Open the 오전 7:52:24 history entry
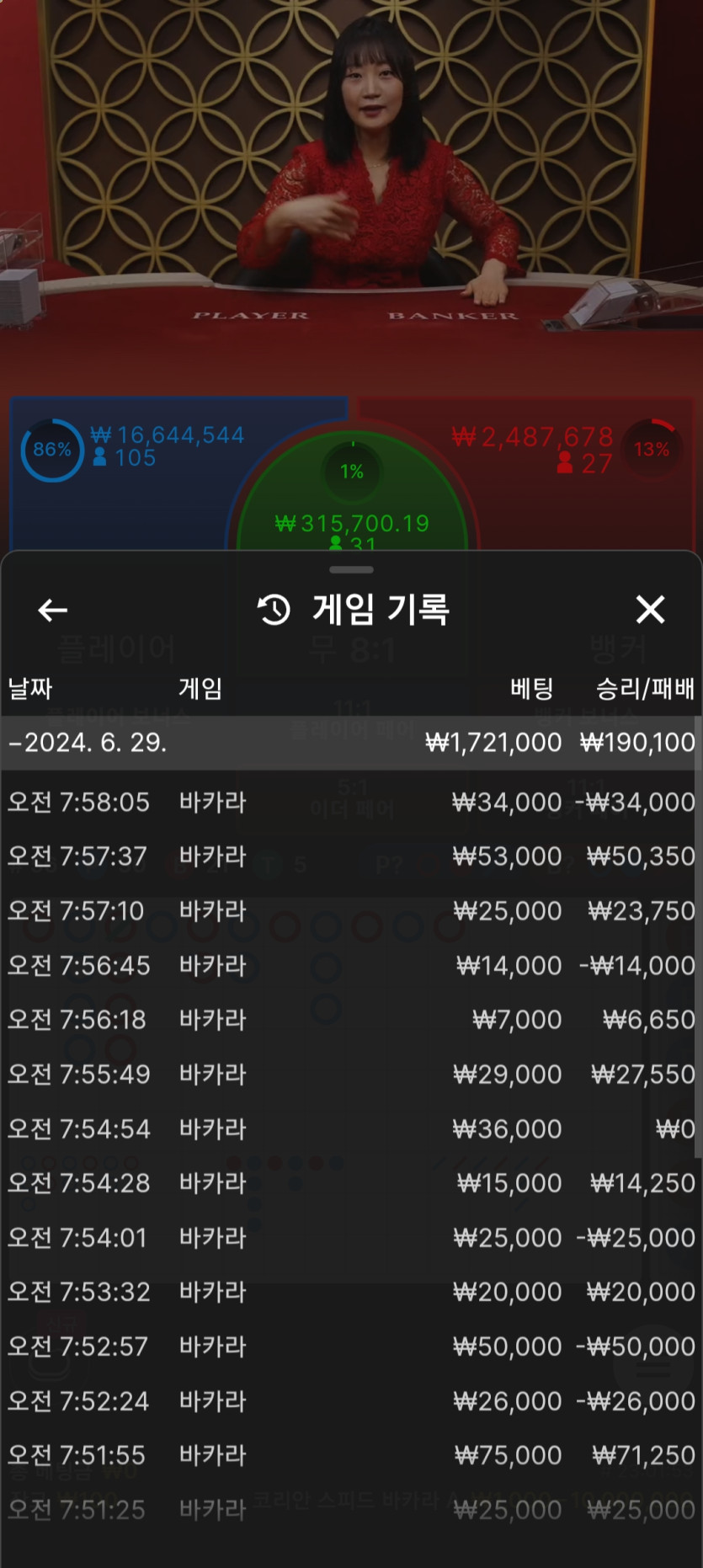This screenshot has height=1568, width=703. coord(351,1401)
